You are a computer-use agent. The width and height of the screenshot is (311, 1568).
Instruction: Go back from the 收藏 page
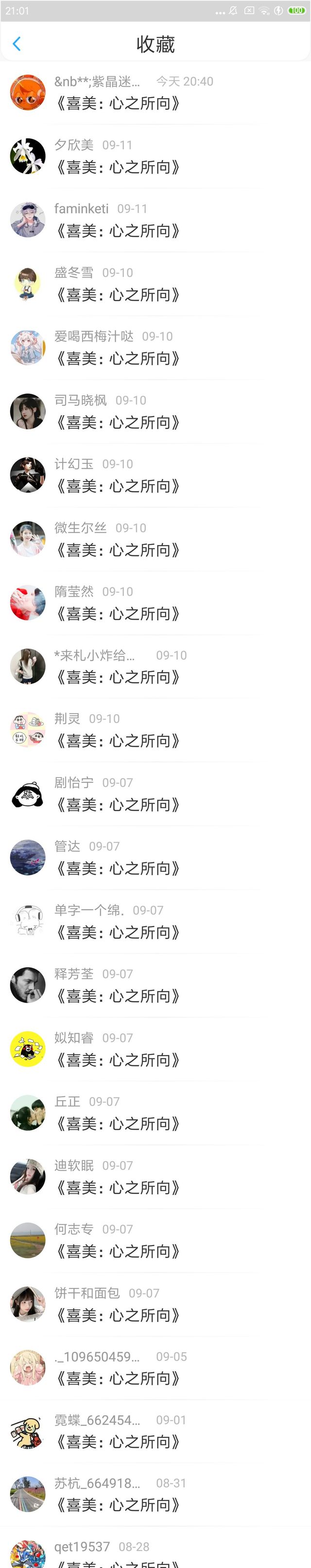pos(17,44)
